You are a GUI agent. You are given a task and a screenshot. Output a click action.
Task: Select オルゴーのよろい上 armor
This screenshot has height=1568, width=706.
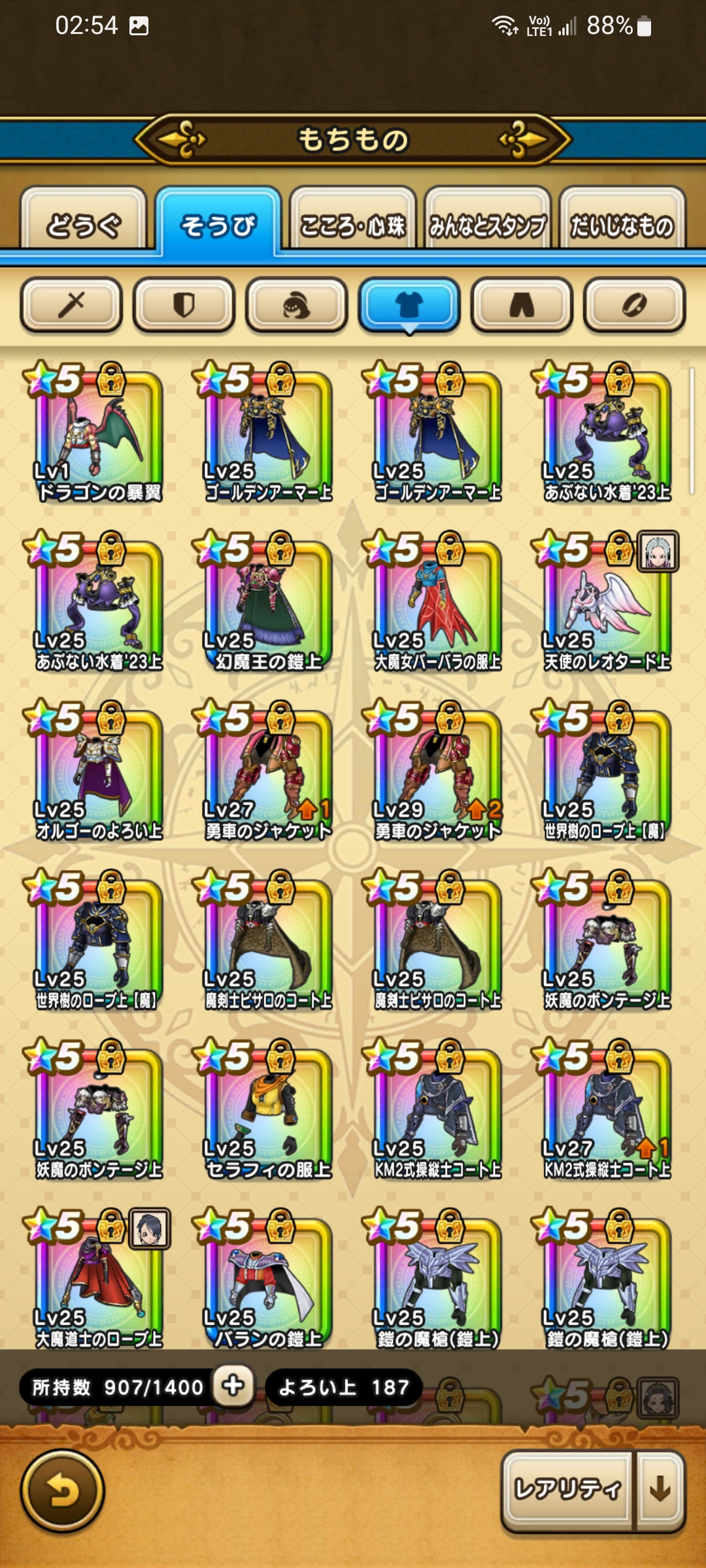[98, 774]
